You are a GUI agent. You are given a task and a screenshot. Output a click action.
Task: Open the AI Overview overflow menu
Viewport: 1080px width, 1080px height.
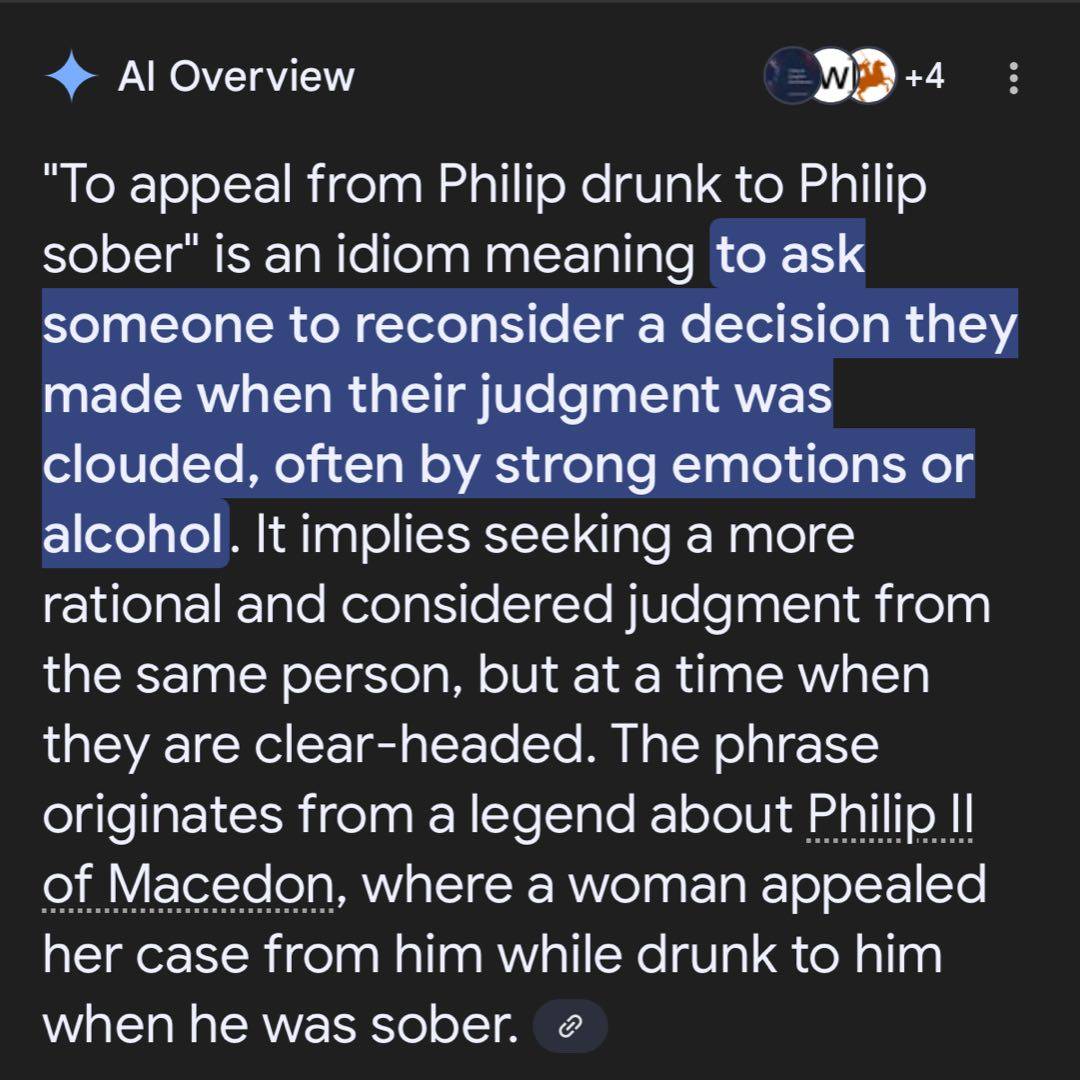[x=1013, y=78]
